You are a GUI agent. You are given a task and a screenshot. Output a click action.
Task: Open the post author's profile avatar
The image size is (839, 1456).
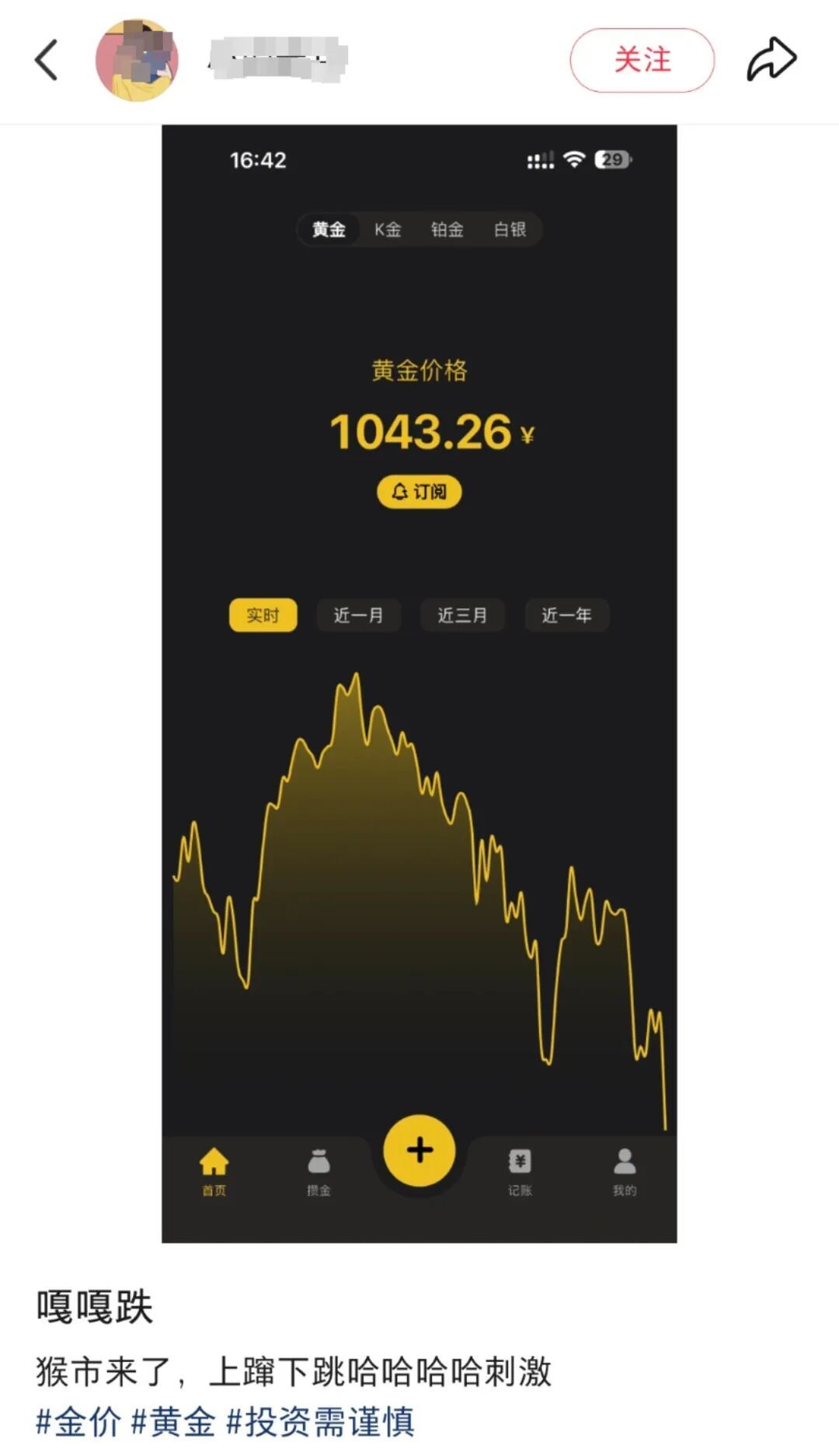tap(137, 61)
